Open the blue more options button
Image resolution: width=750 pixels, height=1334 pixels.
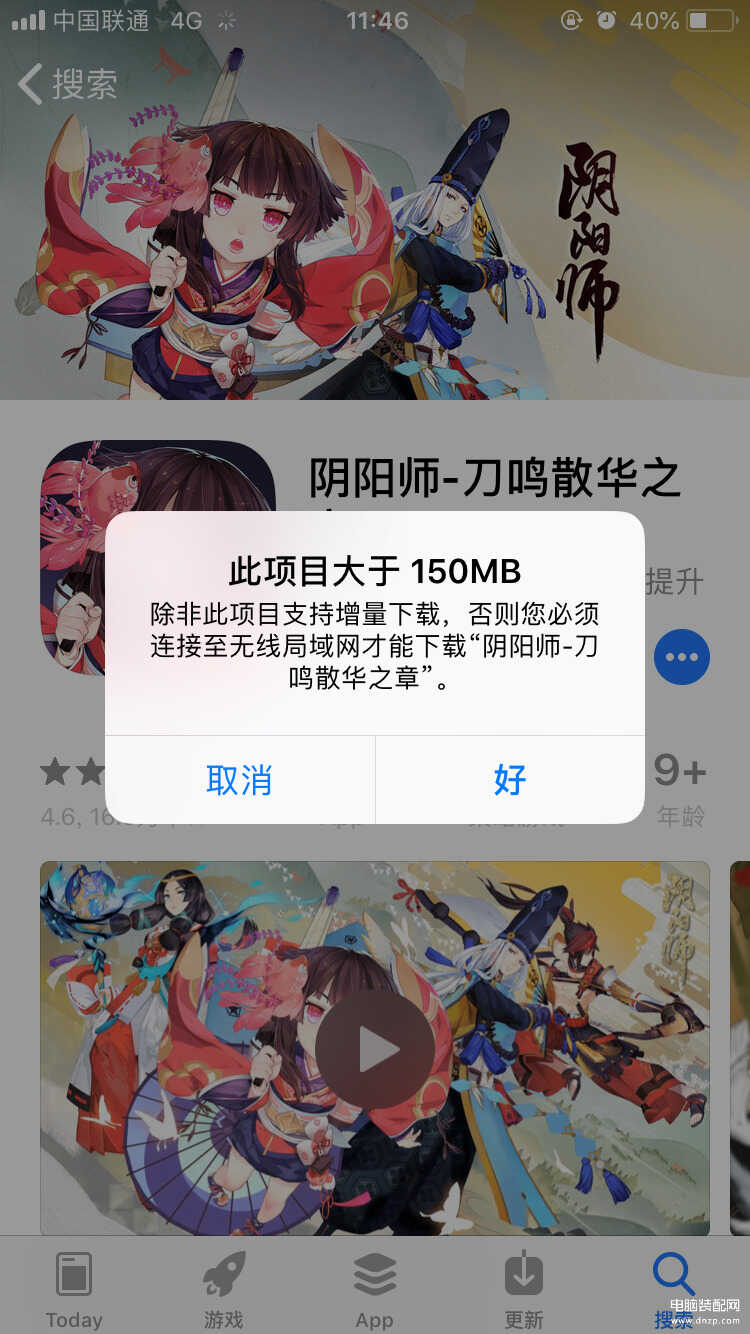click(x=682, y=657)
